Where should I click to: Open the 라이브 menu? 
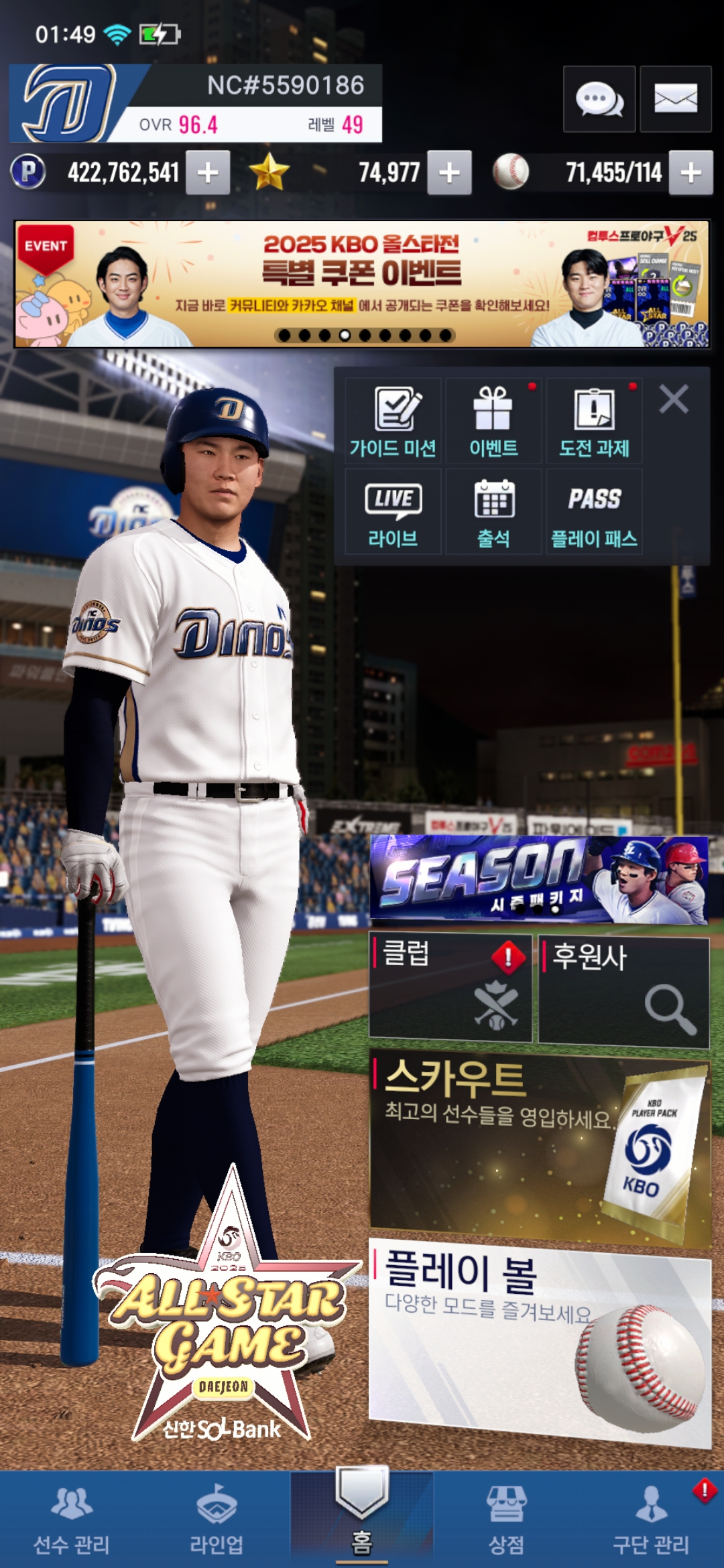click(x=393, y=512)
